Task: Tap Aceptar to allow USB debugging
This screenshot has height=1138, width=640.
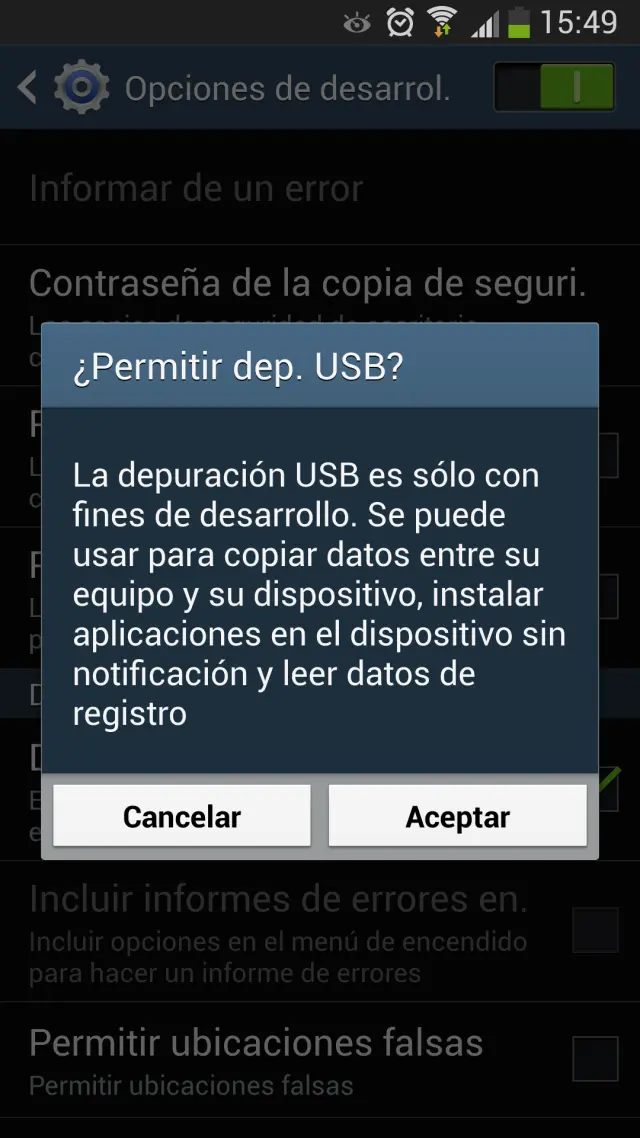Action: point(457,816)
